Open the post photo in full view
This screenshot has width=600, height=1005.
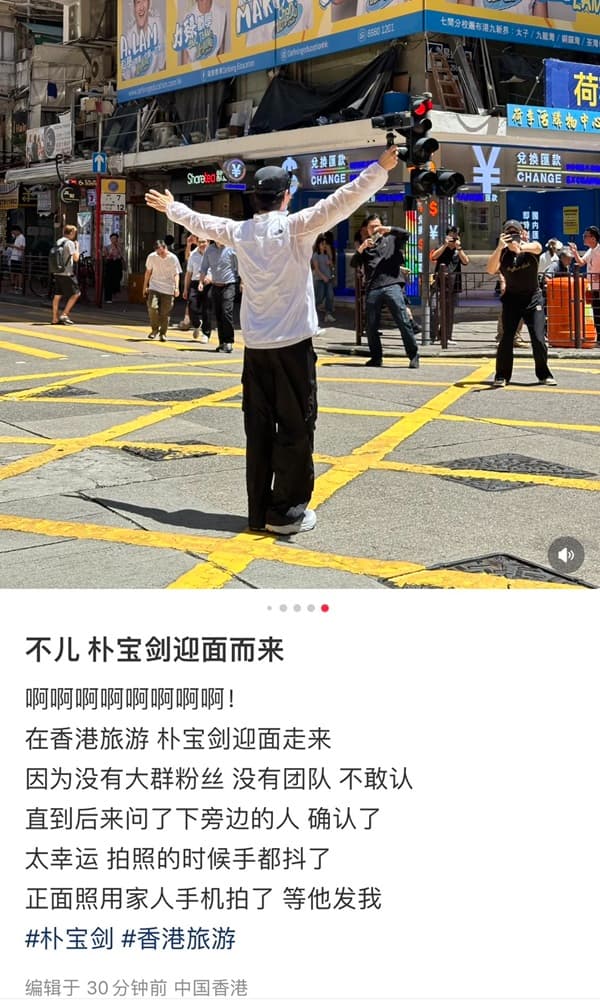point(300,300)
